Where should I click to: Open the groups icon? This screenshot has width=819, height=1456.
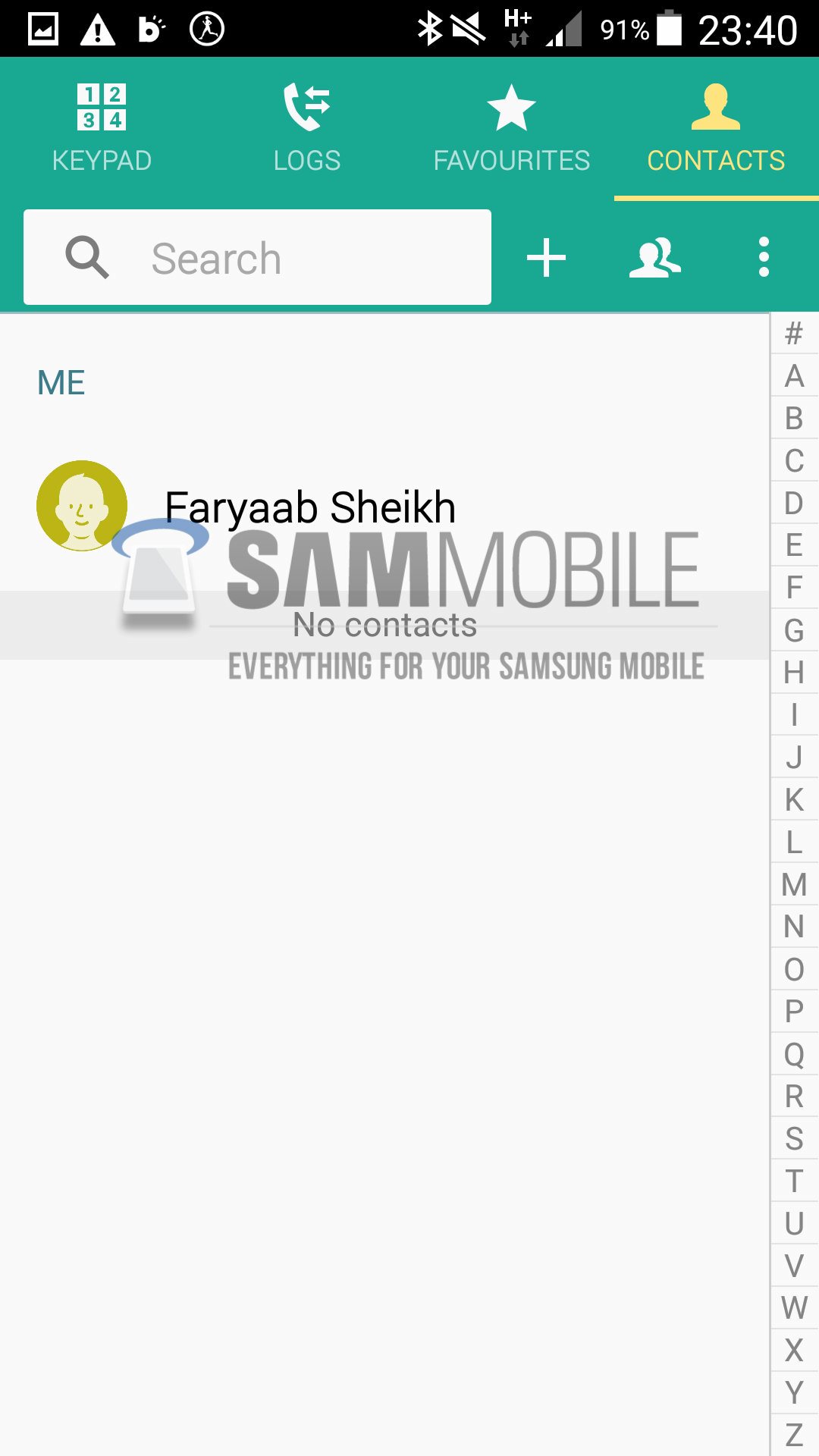[655, 258]
